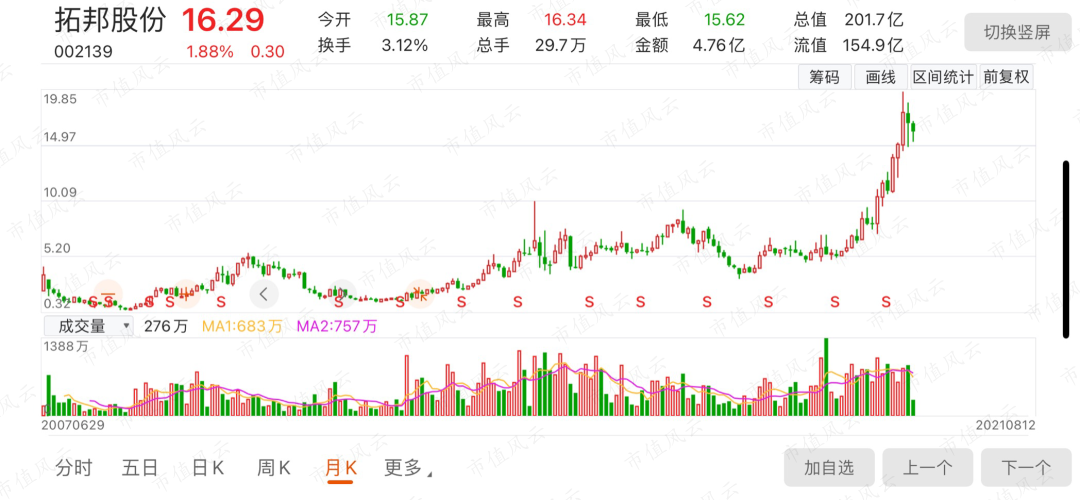Select the 月K monthly chart tab
1080x500 pixels.
(x=341, y=467)
